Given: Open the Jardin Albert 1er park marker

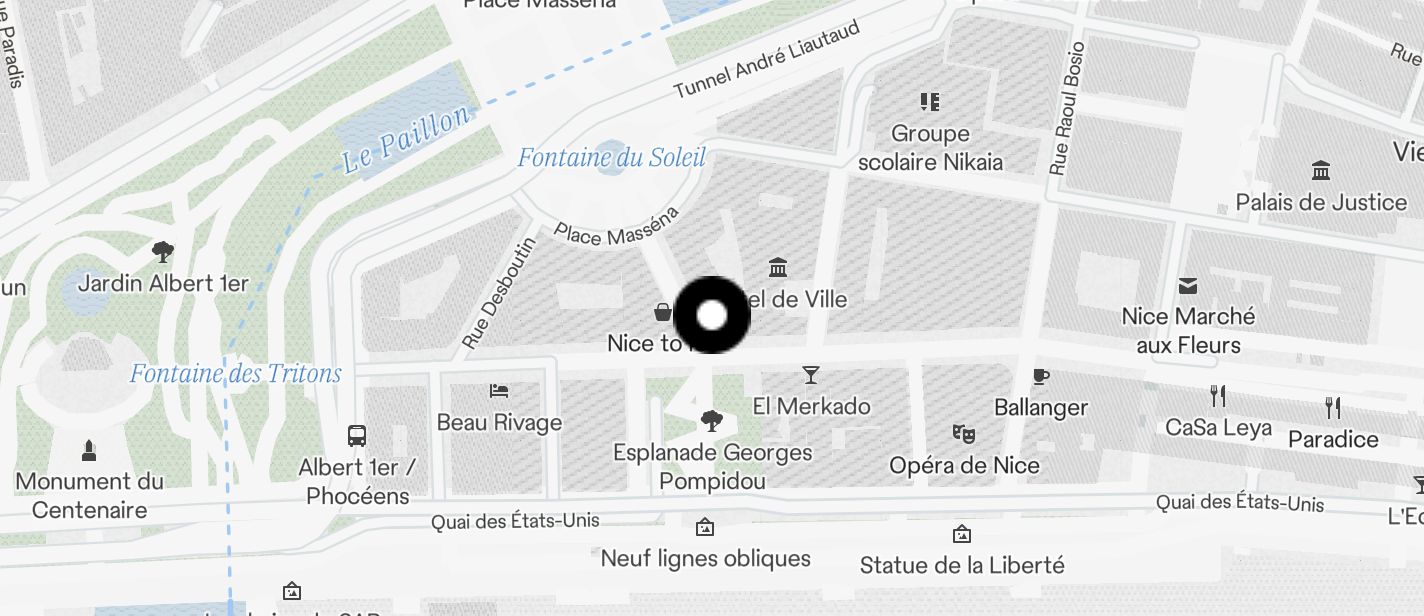Looking at the screenshot, I should [x=162, y=252].
